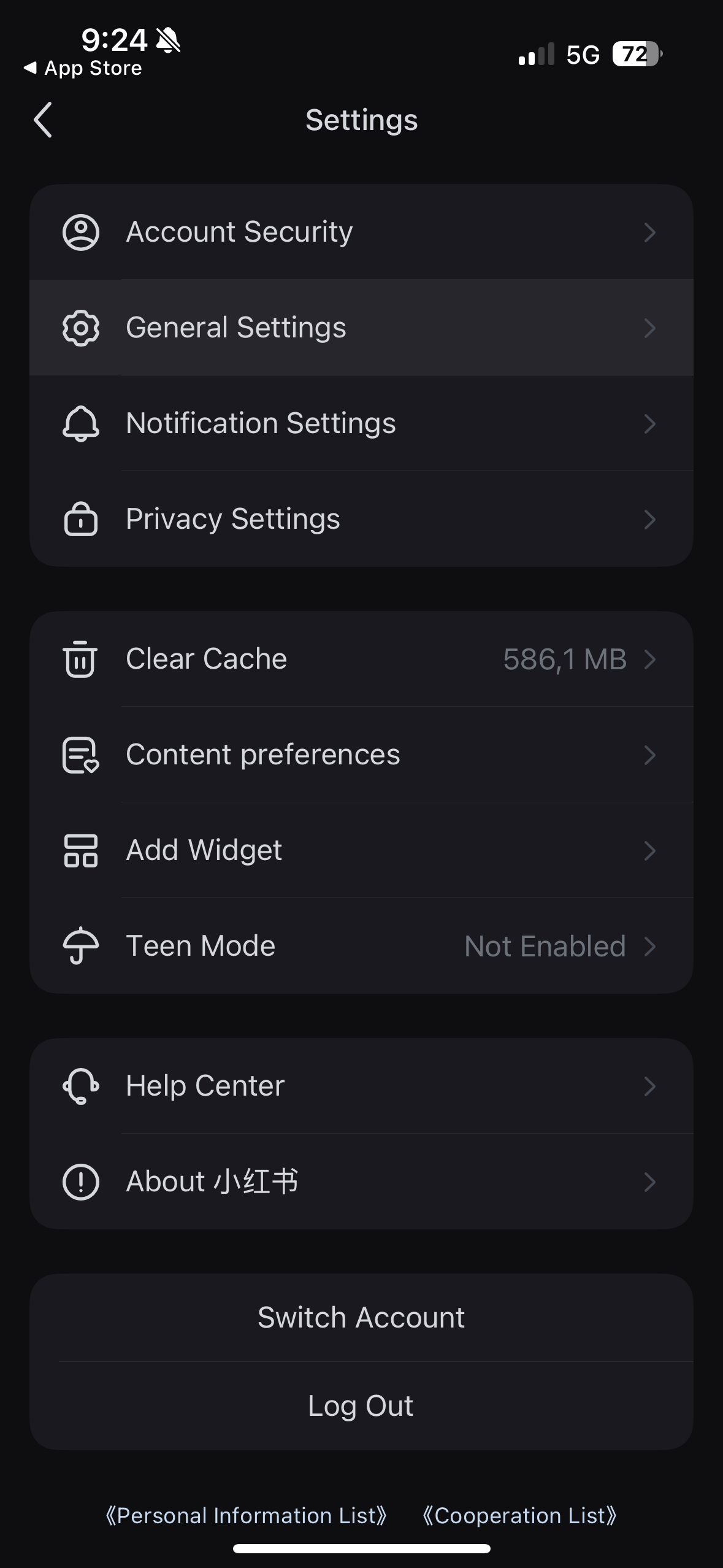The width and height of the screenshot is (723, 1568).
Task: Click the Privacy Settings lock icon
Action: pyautogui.click(x=80, y=518)
